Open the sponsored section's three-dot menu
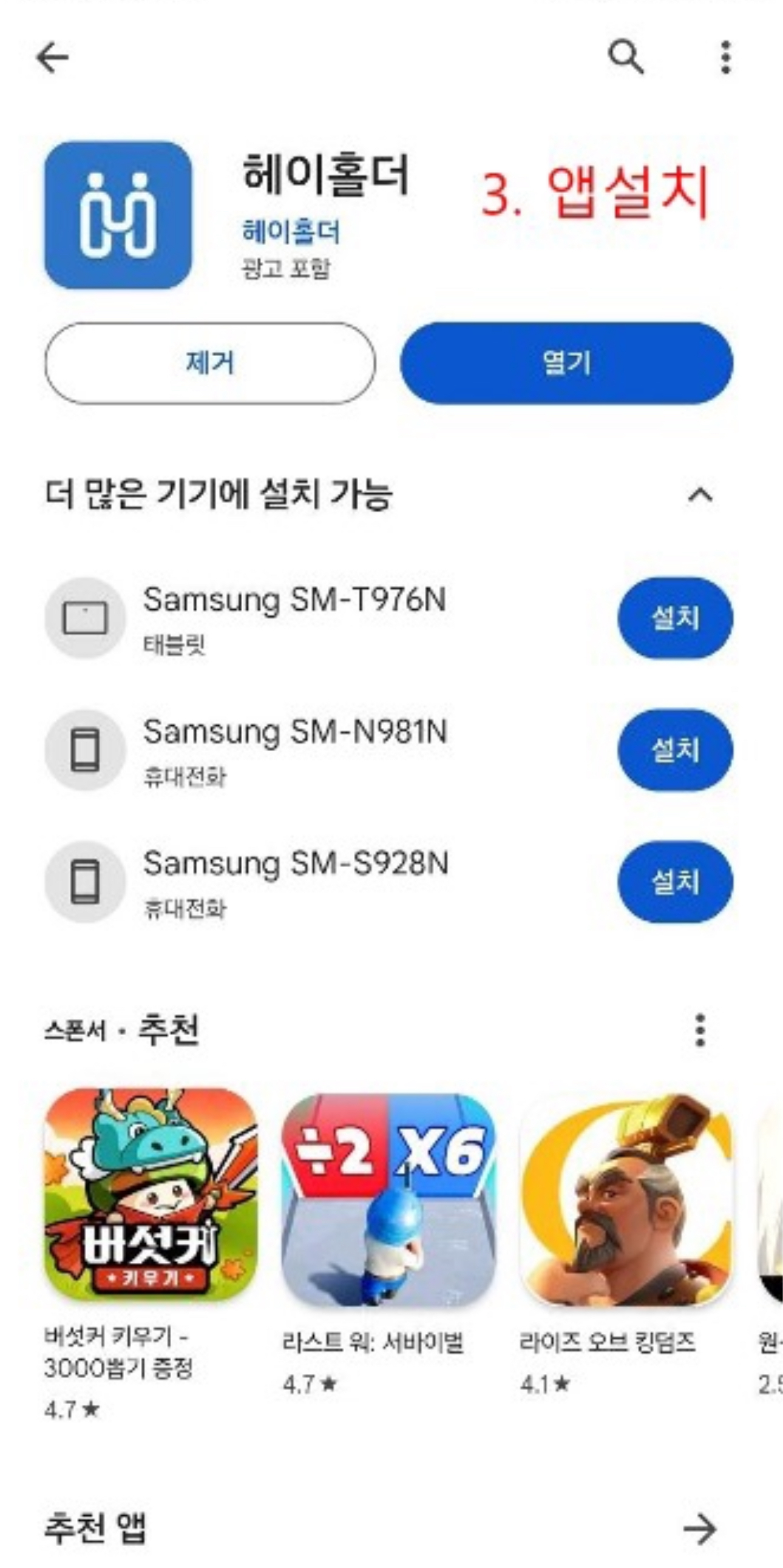783x1568 pixels. (x=700, y=1030)
